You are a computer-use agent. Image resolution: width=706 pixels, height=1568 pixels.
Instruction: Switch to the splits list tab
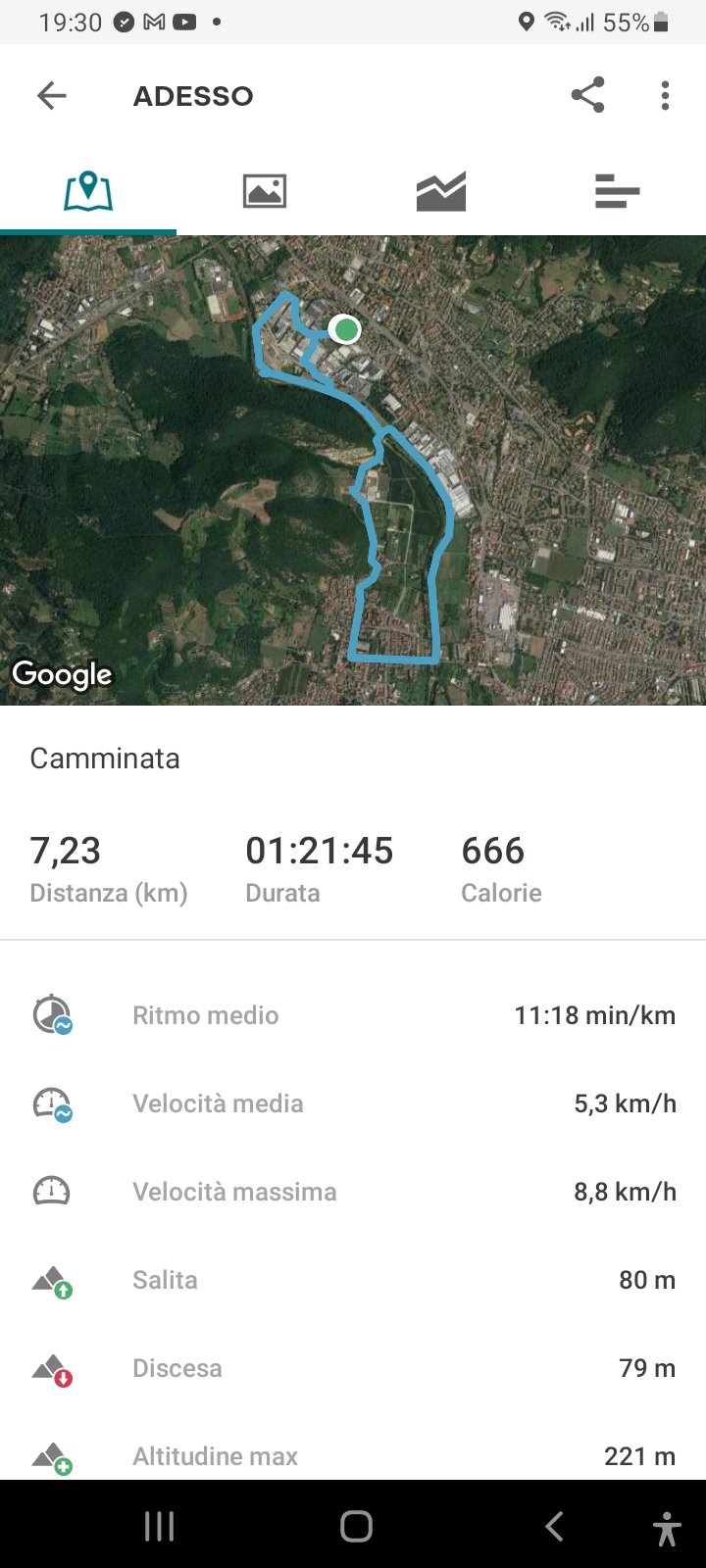click(x=617, y=191)
